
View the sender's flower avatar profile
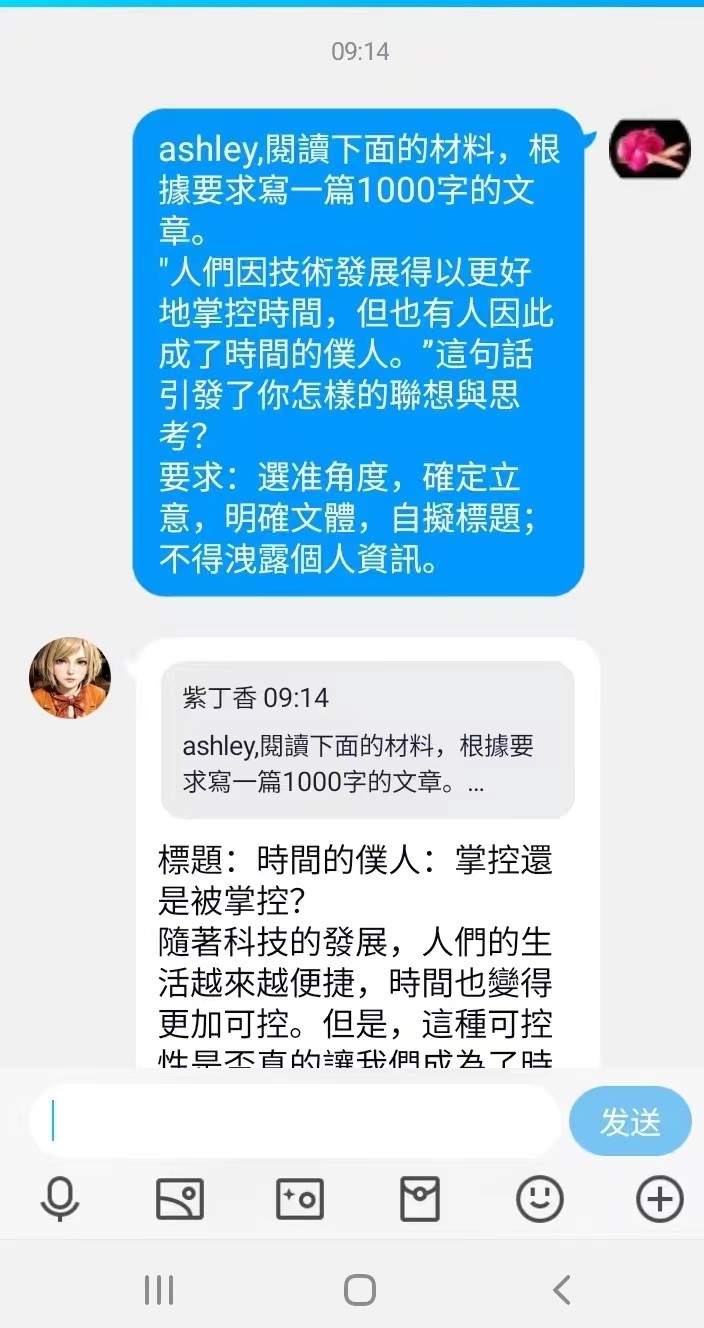pos(650,149)
